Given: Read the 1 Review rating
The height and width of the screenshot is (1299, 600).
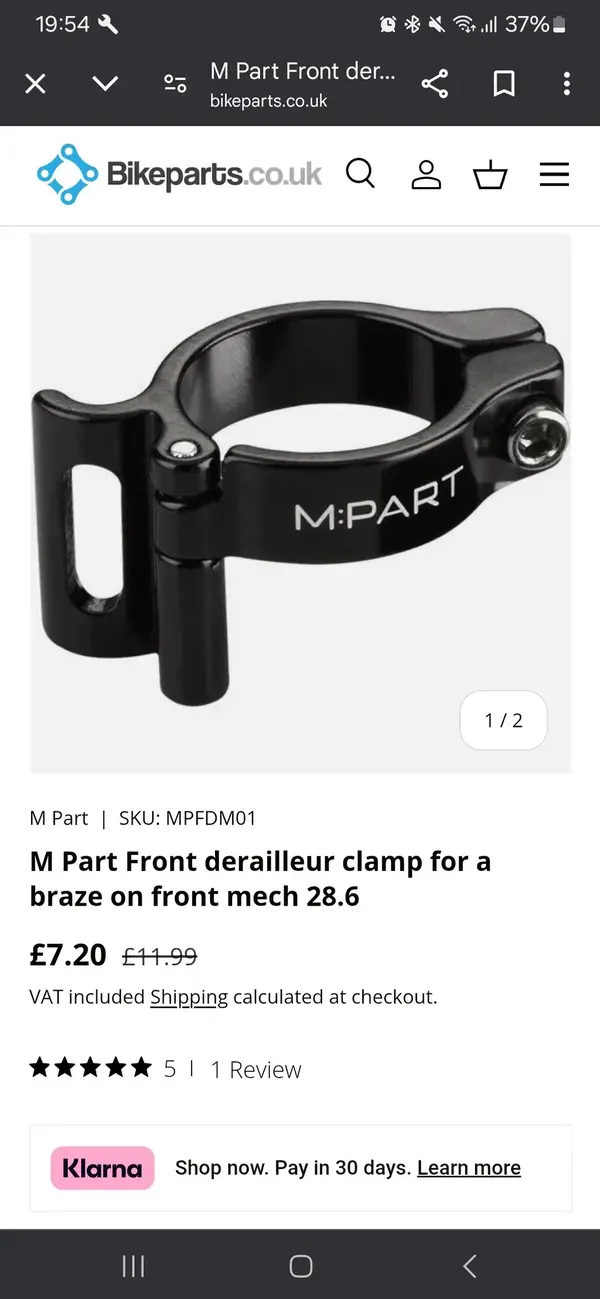Looking at the screenshot, I should (255, 1069).
